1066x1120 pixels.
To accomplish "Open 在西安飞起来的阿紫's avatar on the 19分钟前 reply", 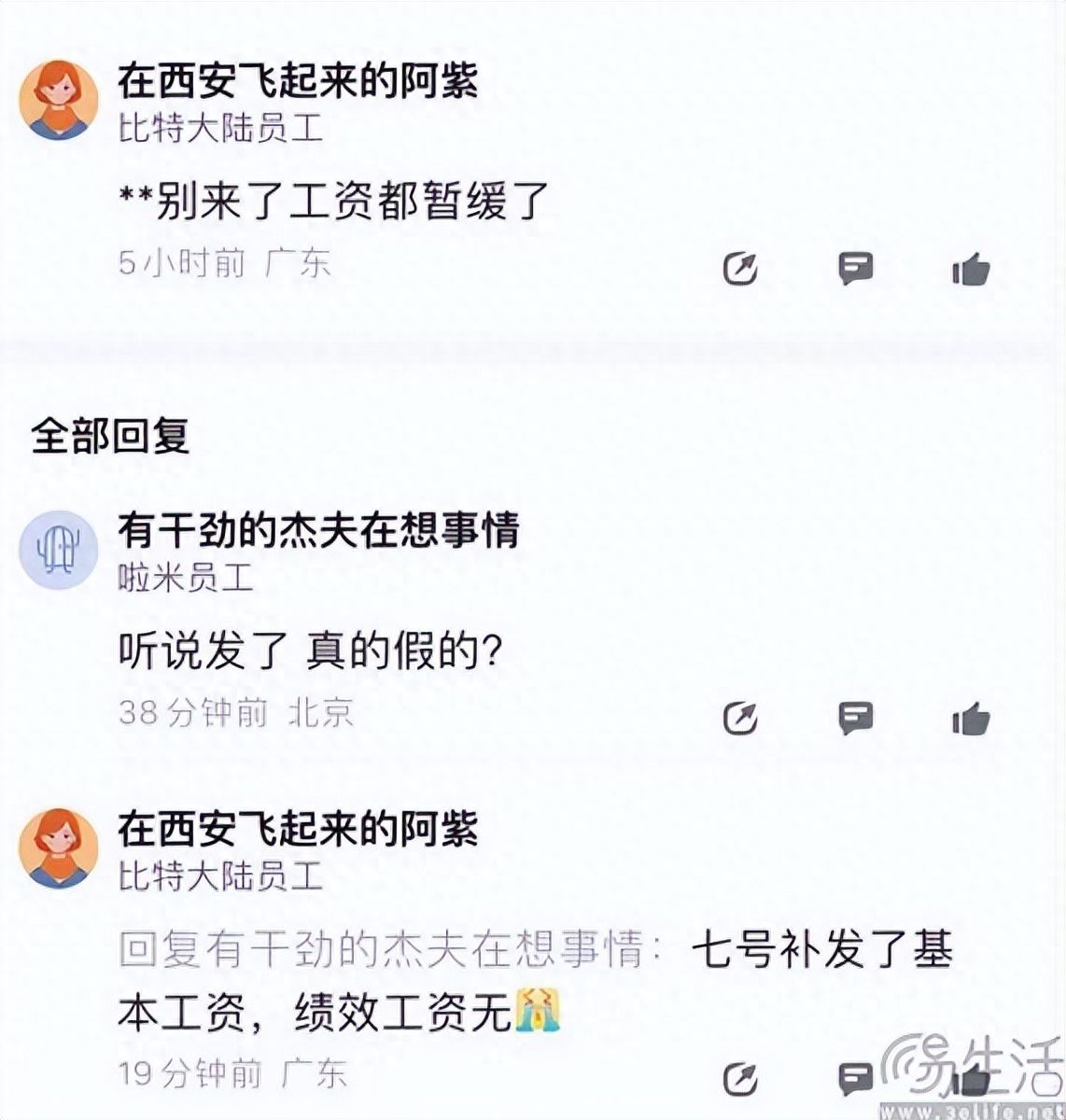I will point(59,847).
